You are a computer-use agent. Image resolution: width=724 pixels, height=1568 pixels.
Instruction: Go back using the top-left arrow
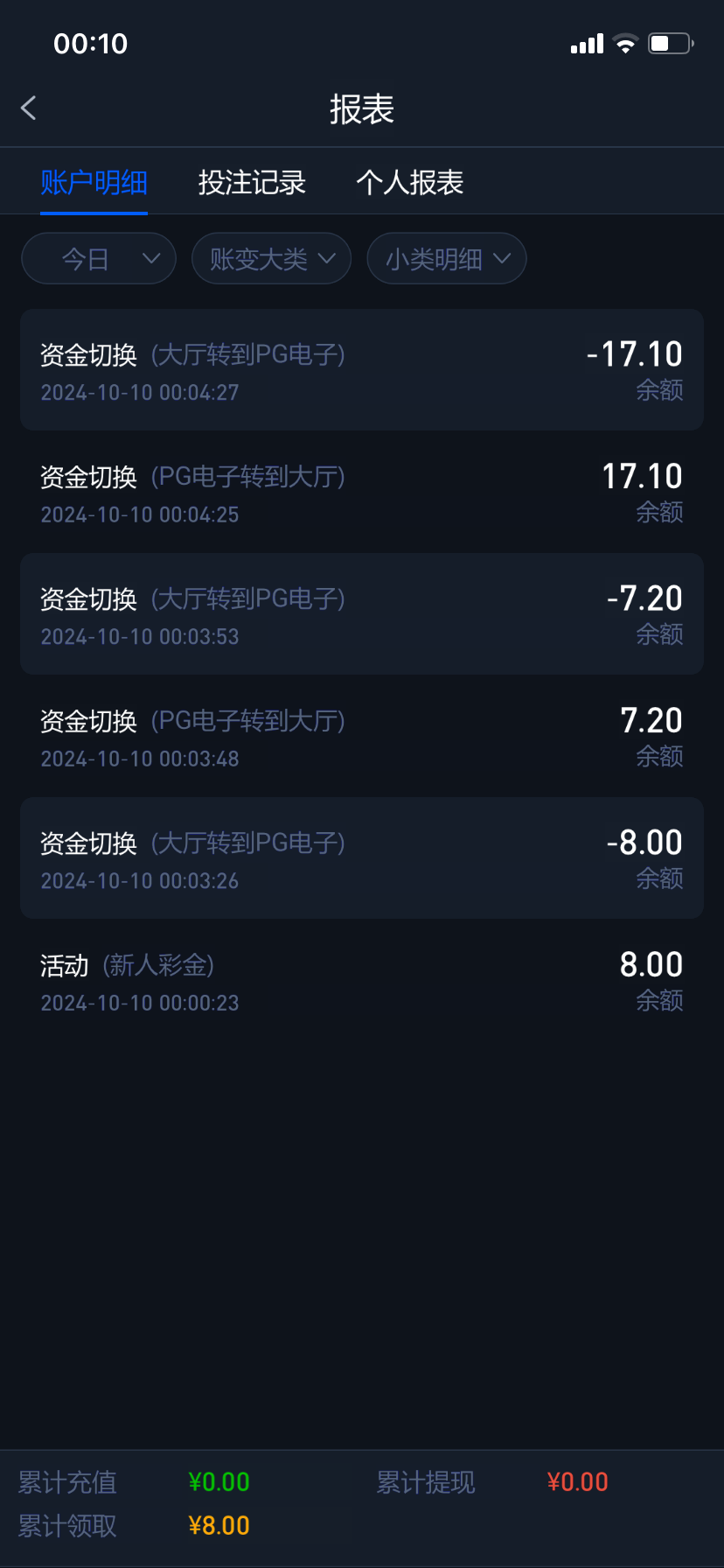29,108
